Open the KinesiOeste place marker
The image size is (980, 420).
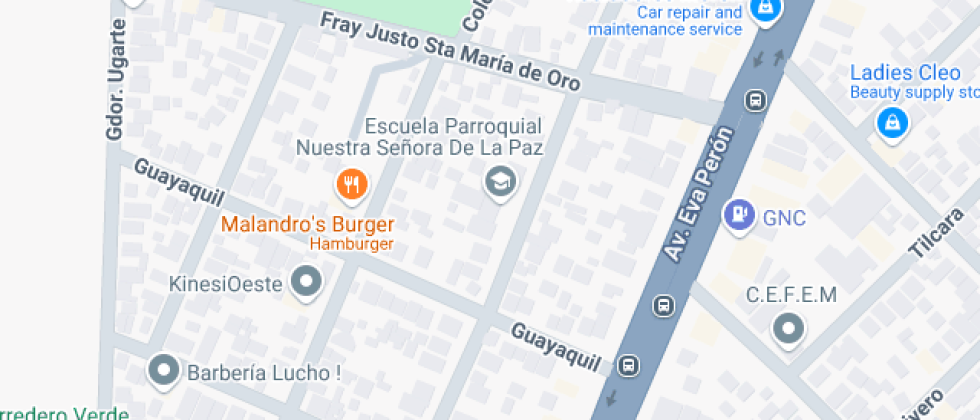306,282
